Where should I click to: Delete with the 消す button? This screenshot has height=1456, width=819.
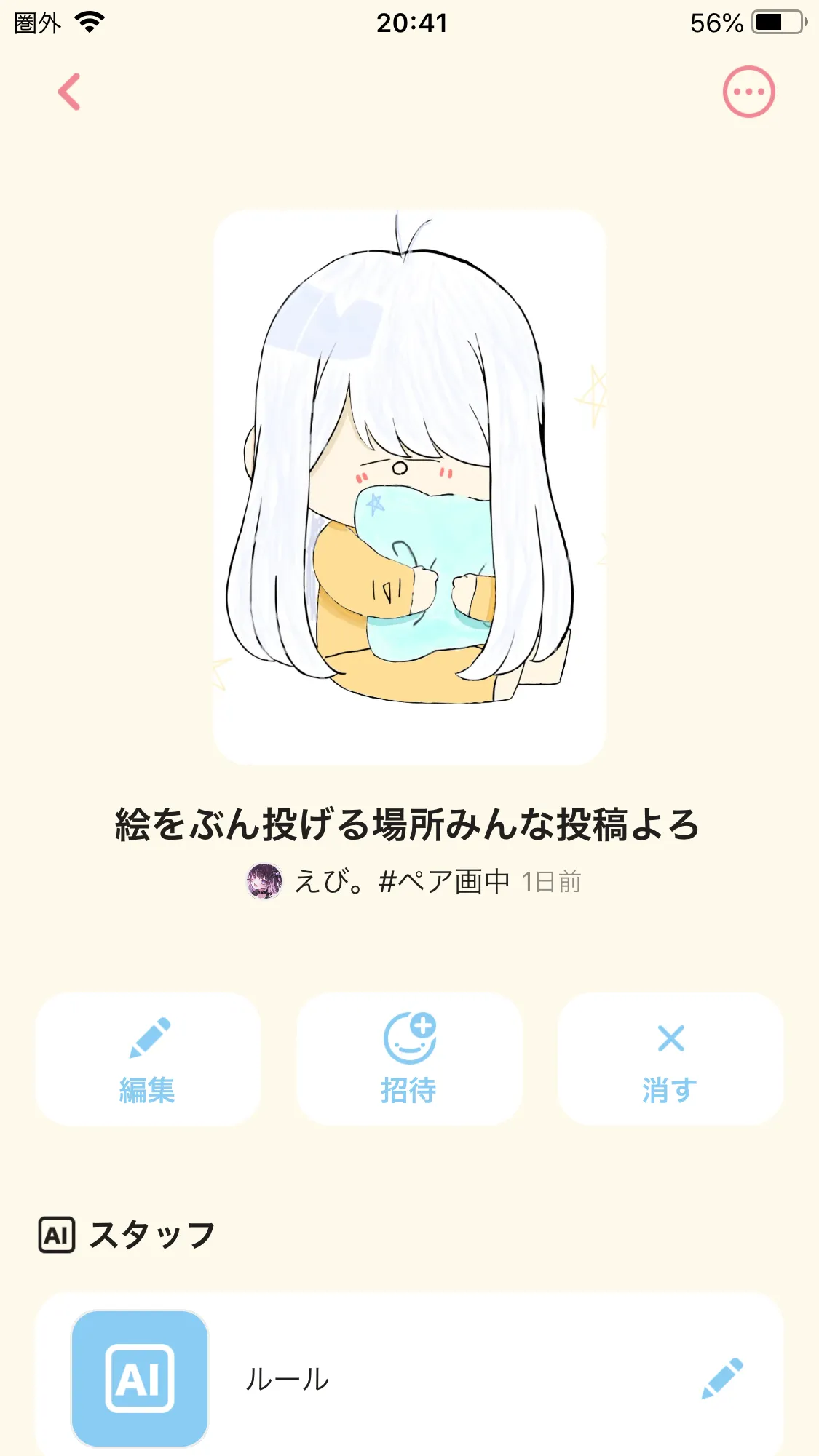point(670,1059)
